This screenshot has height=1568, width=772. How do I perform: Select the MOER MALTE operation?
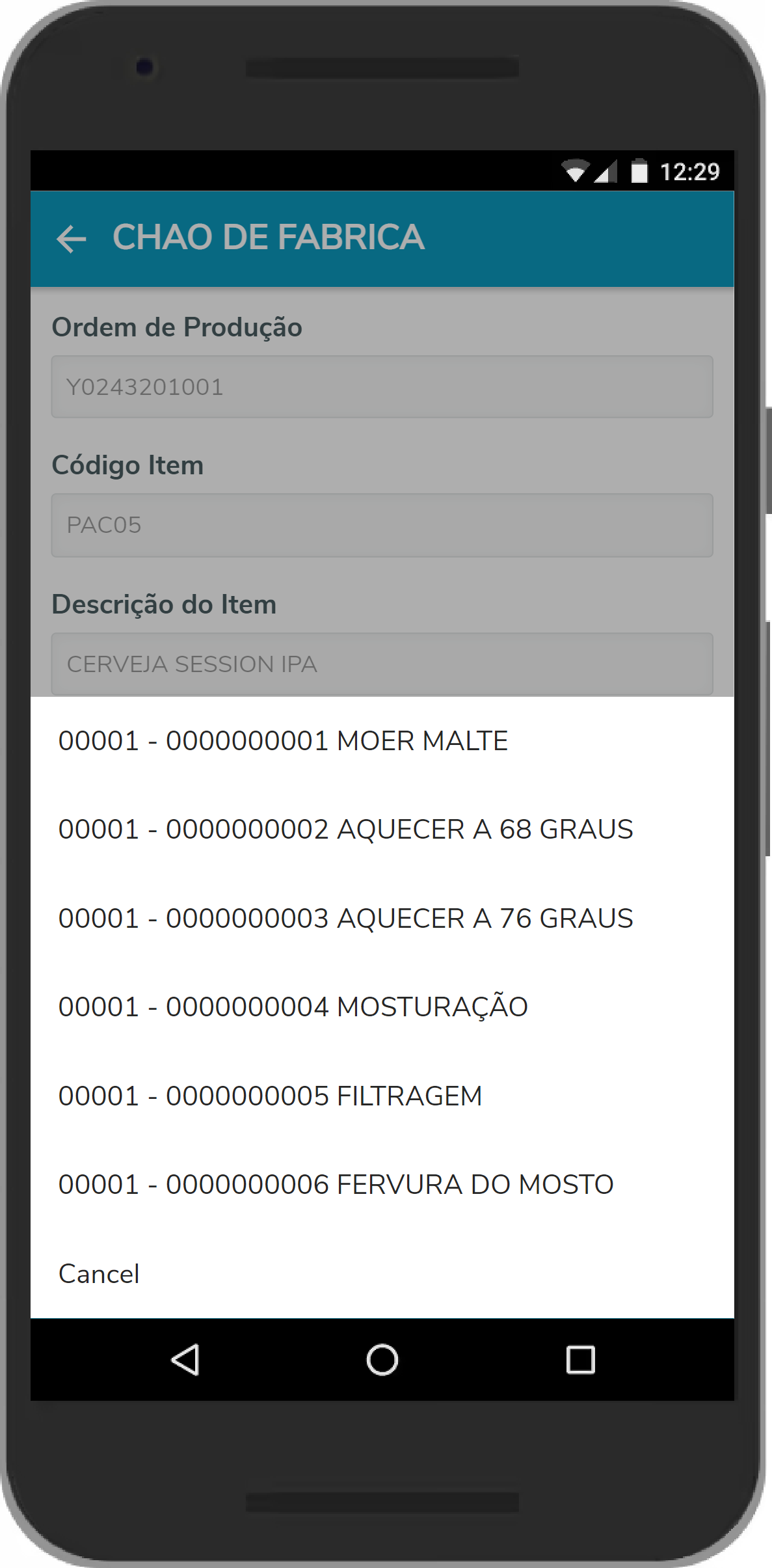click(283, 741)
